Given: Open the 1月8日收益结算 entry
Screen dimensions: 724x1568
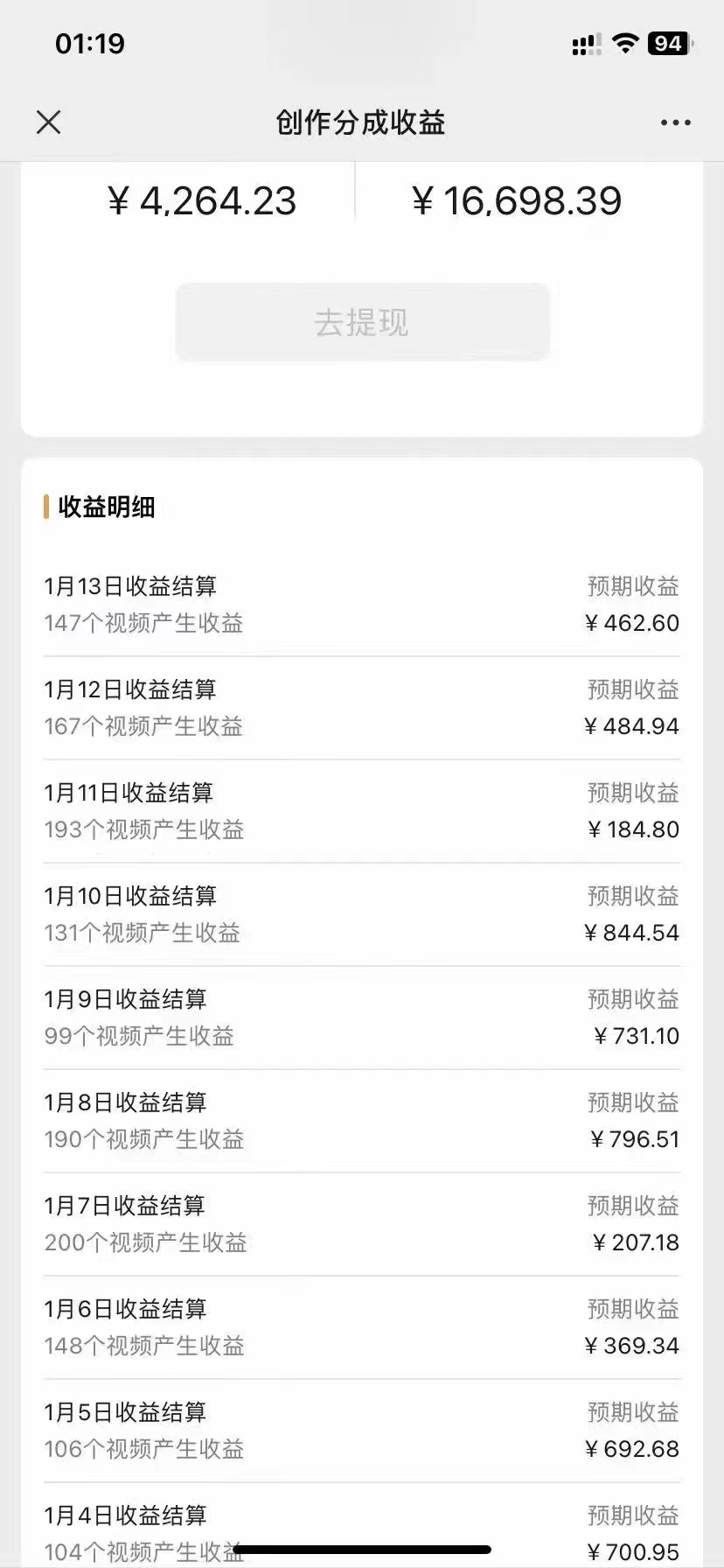Looking at the screenshot, I should [x=362, y=1120].
